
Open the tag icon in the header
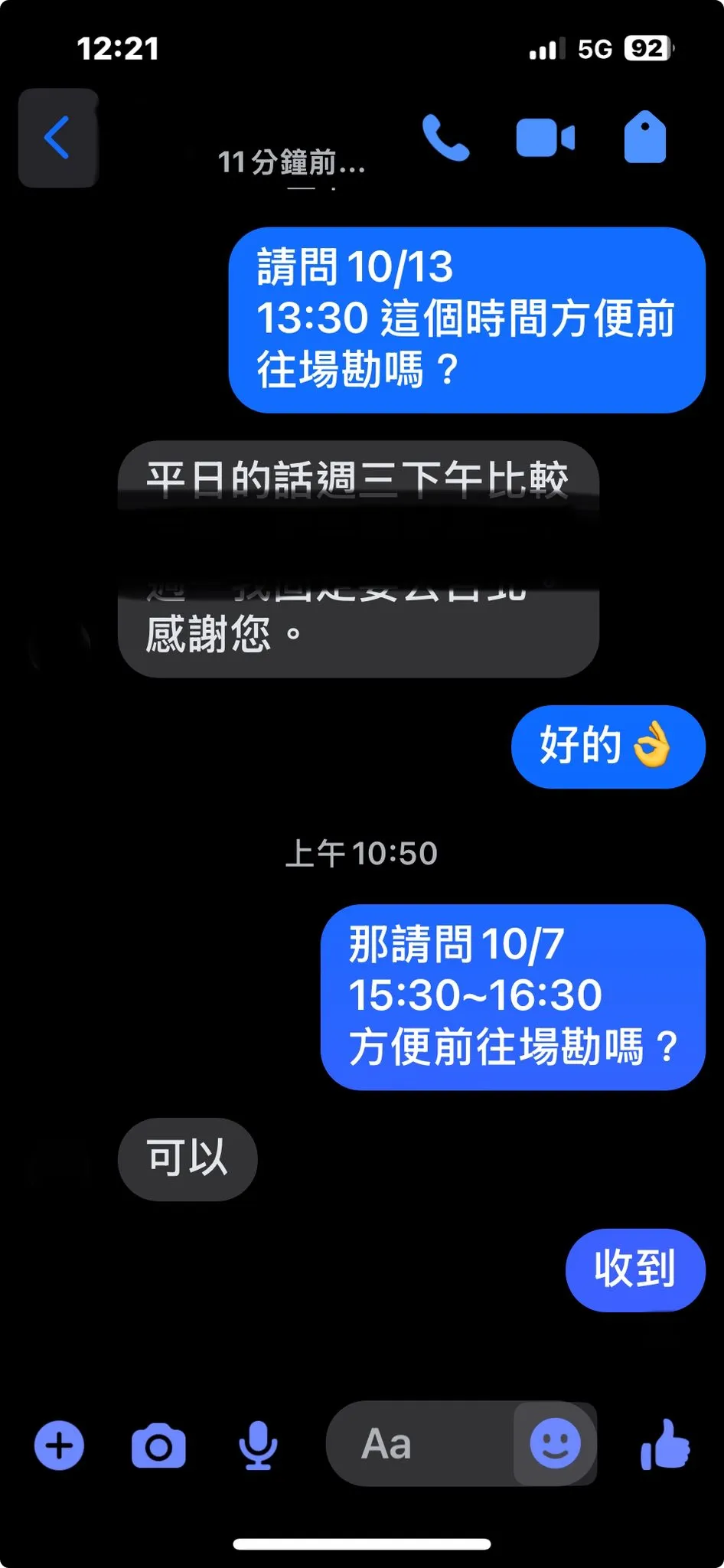click(645, 138)
